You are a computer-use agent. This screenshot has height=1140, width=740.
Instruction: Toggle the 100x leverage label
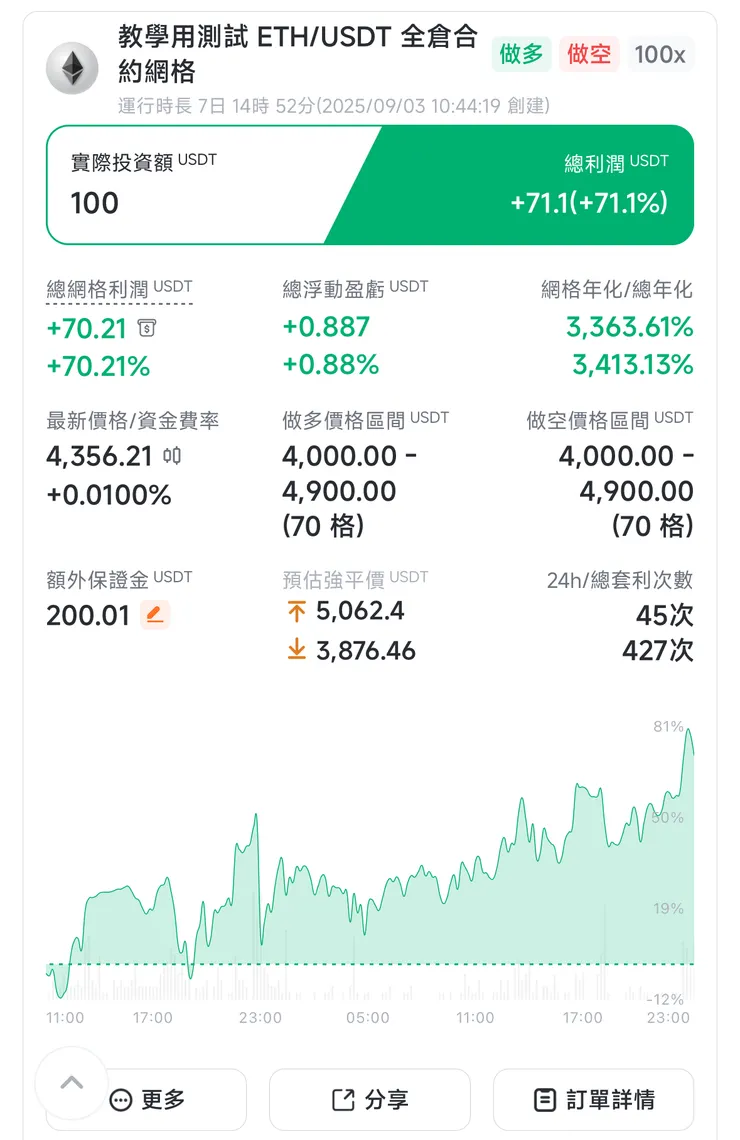[x=660, y=55]
